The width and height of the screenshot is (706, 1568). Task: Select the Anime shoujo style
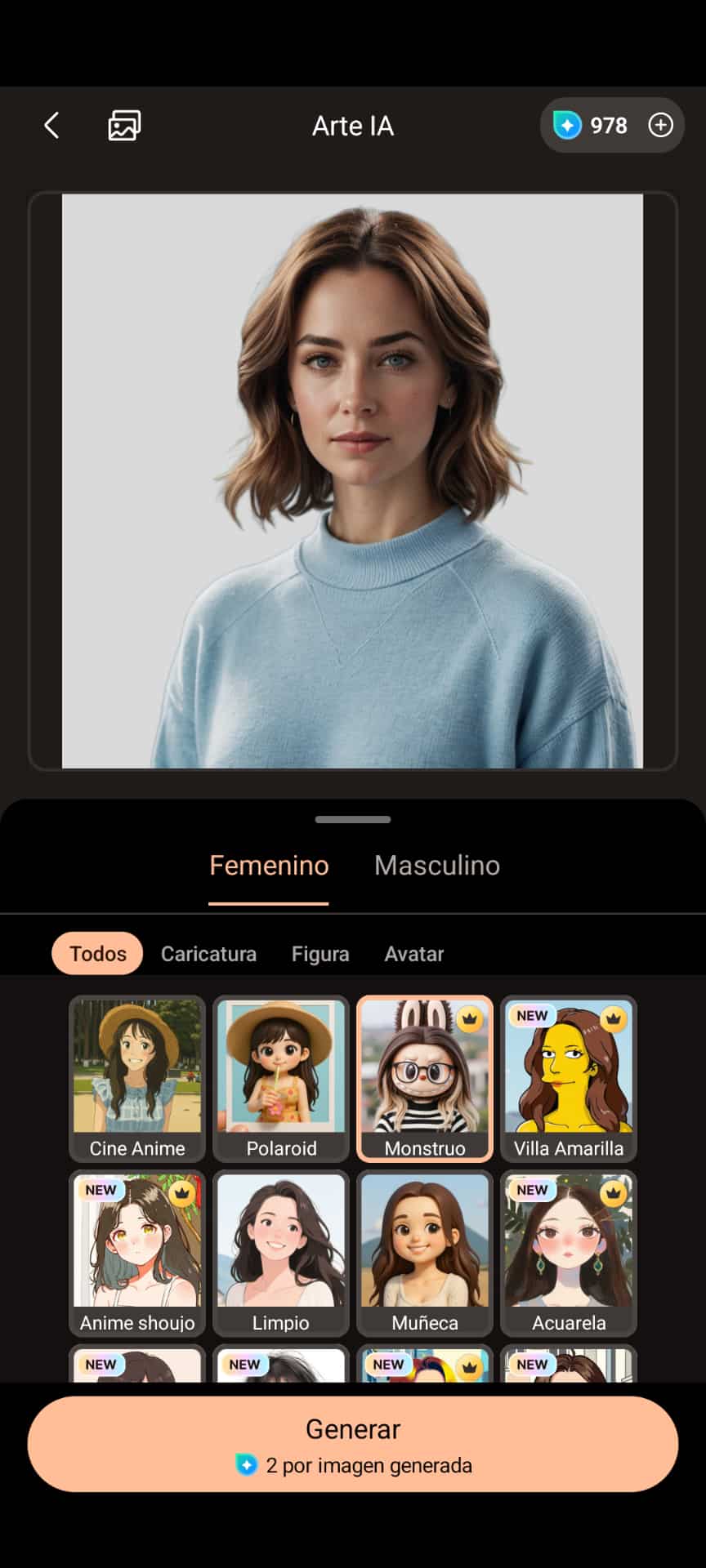[x=137, y=1253]
